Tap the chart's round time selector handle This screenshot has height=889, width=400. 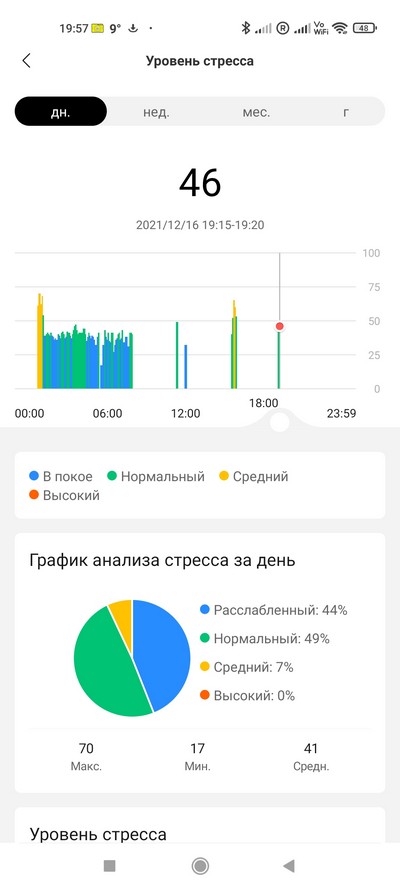[x=279, y=422]
